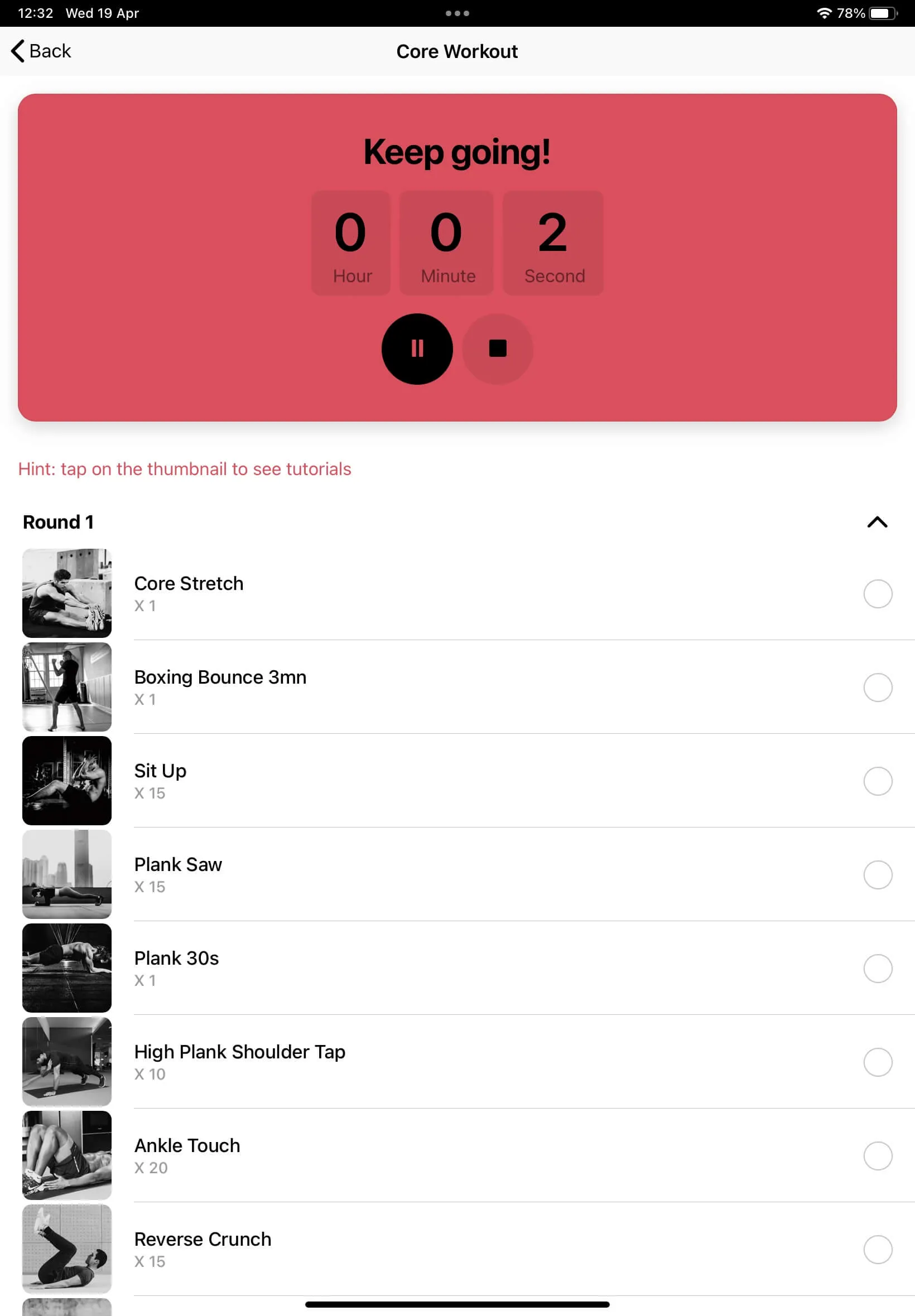Viewport: 915px width, 1316px height.
Task: View the Ankle Touch tutorial thumbnail
Action: (x=67, y=1155)
